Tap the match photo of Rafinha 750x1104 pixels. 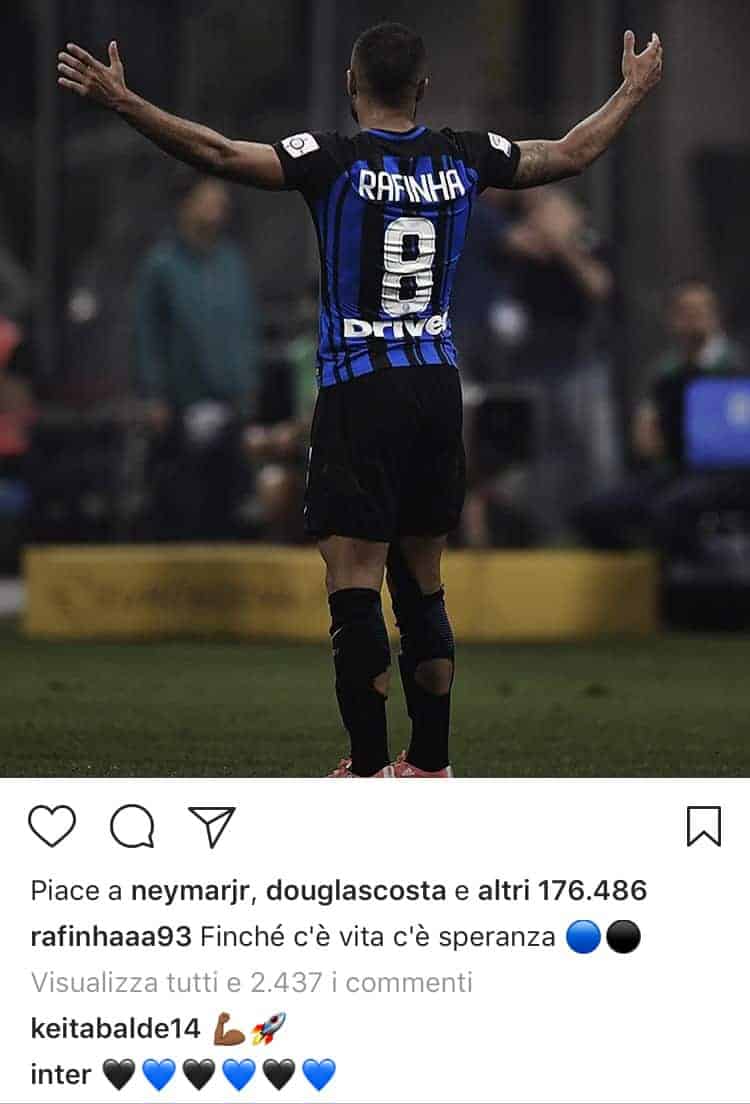pos(375,390)
